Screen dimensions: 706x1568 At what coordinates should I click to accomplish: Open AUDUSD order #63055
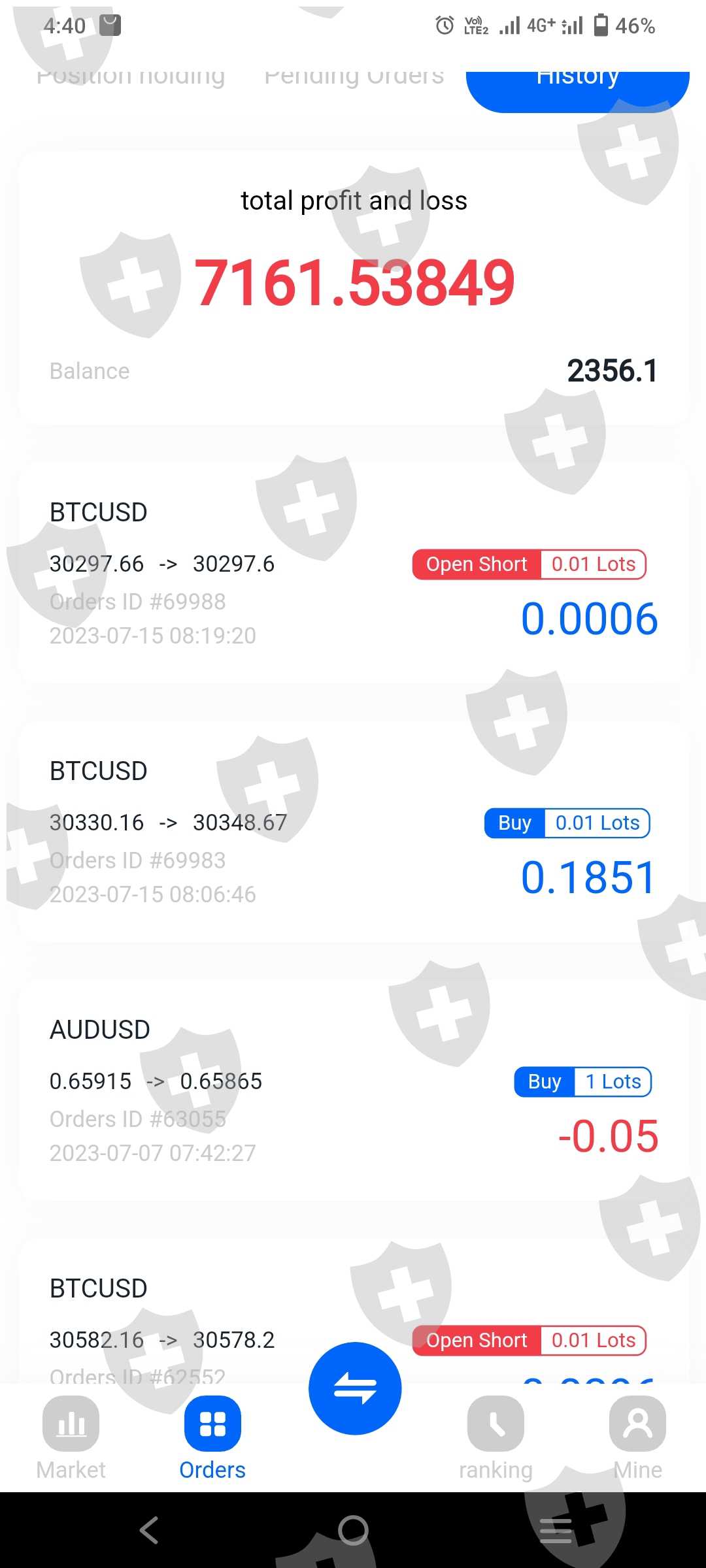point(353,1089)
